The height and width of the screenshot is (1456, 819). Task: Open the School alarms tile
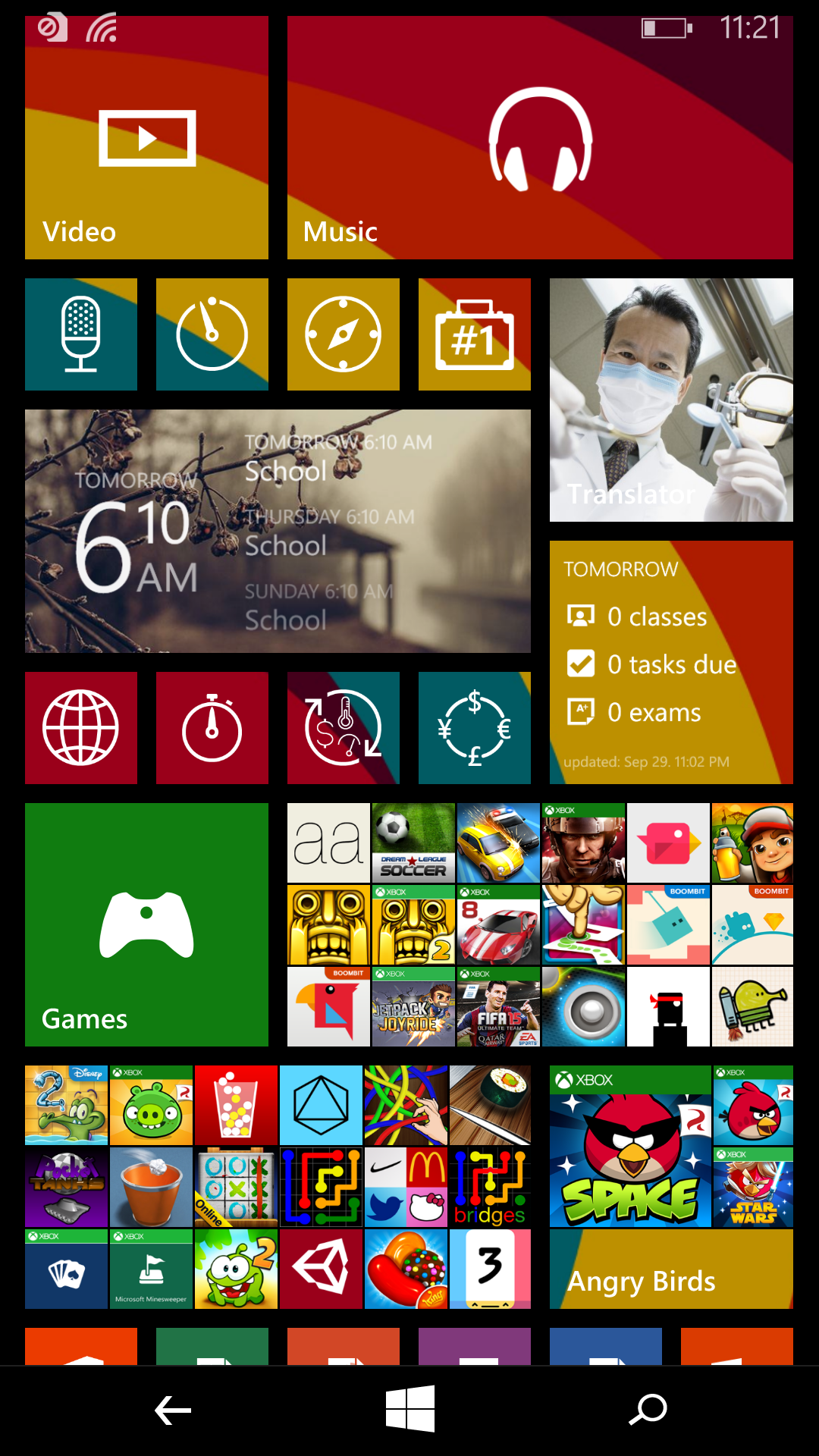[278, 531]
